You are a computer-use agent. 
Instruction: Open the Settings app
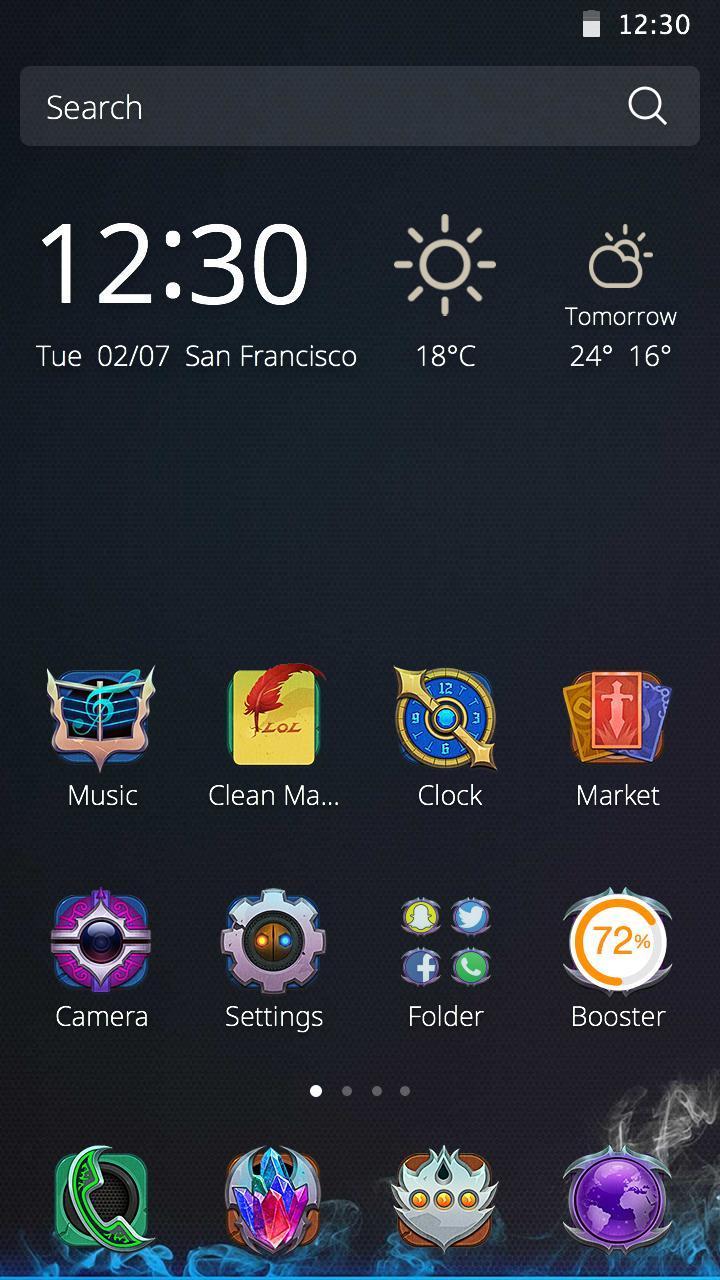(273, 938)
